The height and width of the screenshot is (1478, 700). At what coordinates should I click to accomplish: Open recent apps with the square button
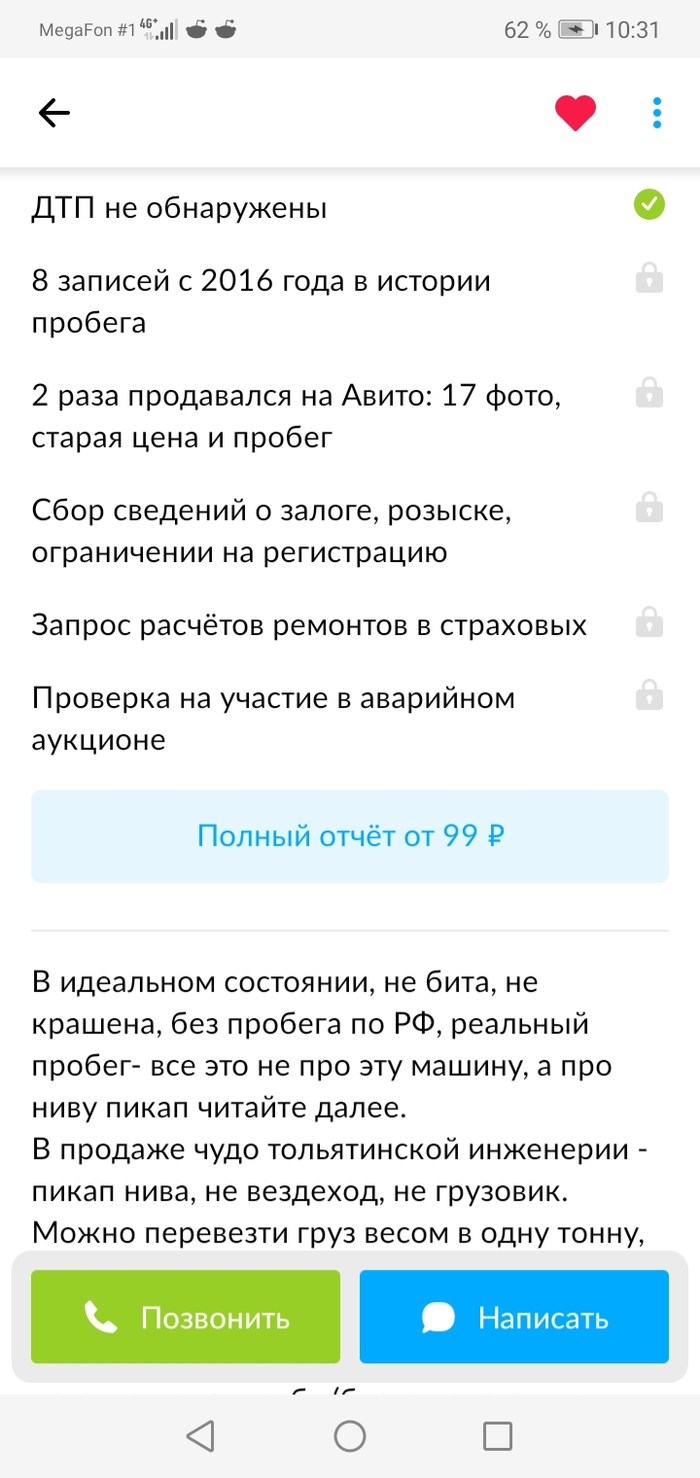pos(497,1437)
